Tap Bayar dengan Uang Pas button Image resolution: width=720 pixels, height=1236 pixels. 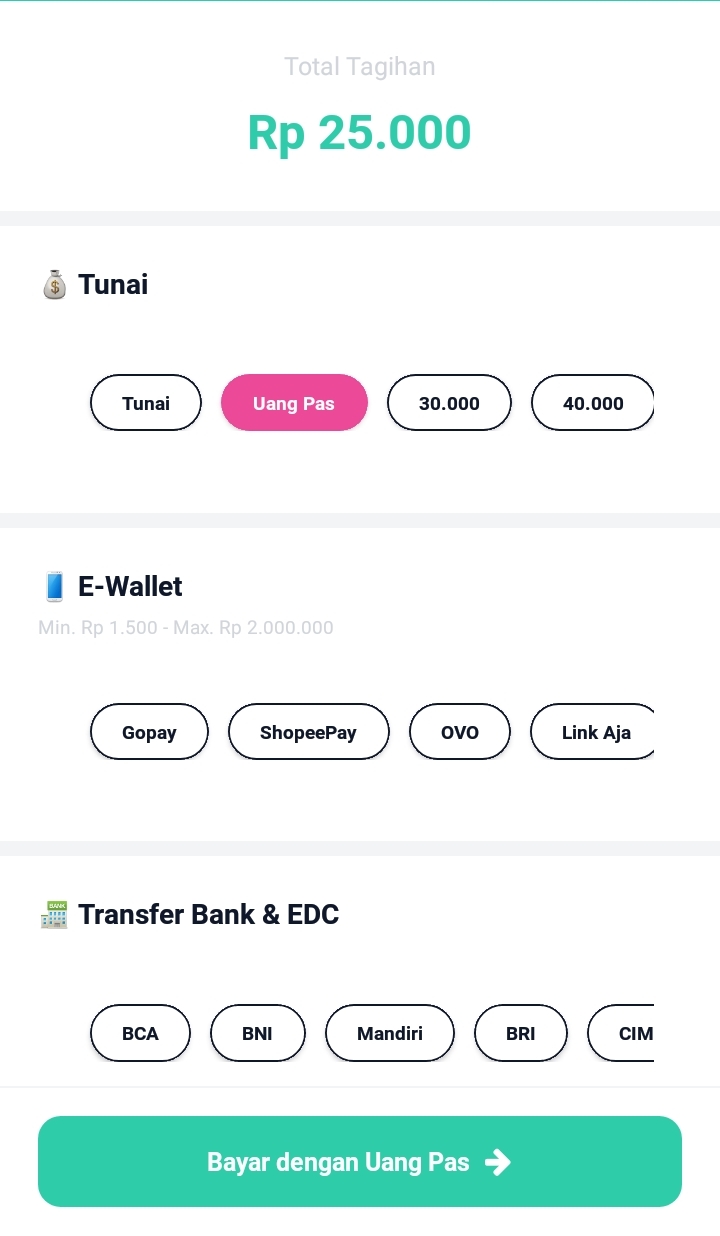point(360,1161)
